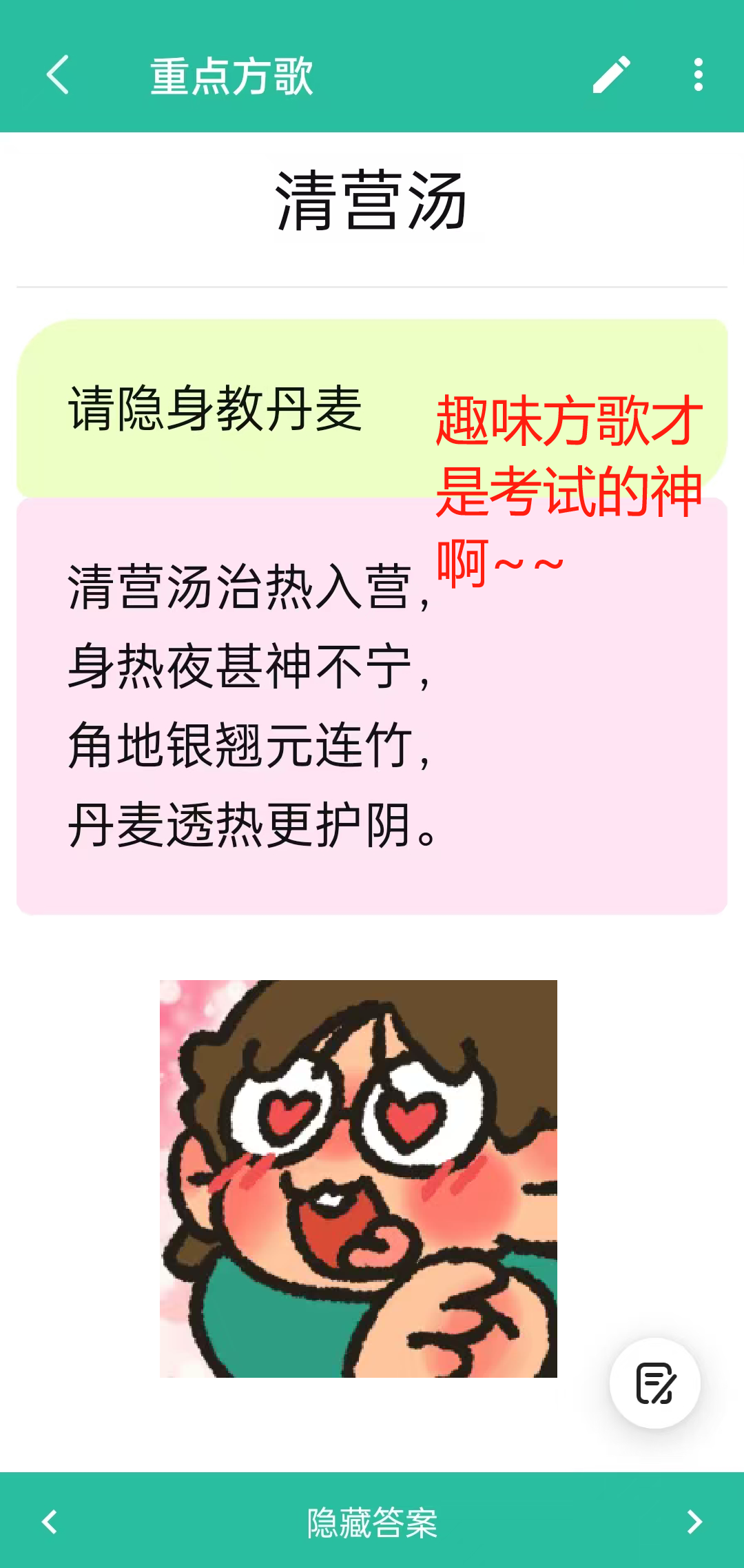Go to previous card using bottom arrow
The width and height of the screenshot is (744, 1568).
50,1522
